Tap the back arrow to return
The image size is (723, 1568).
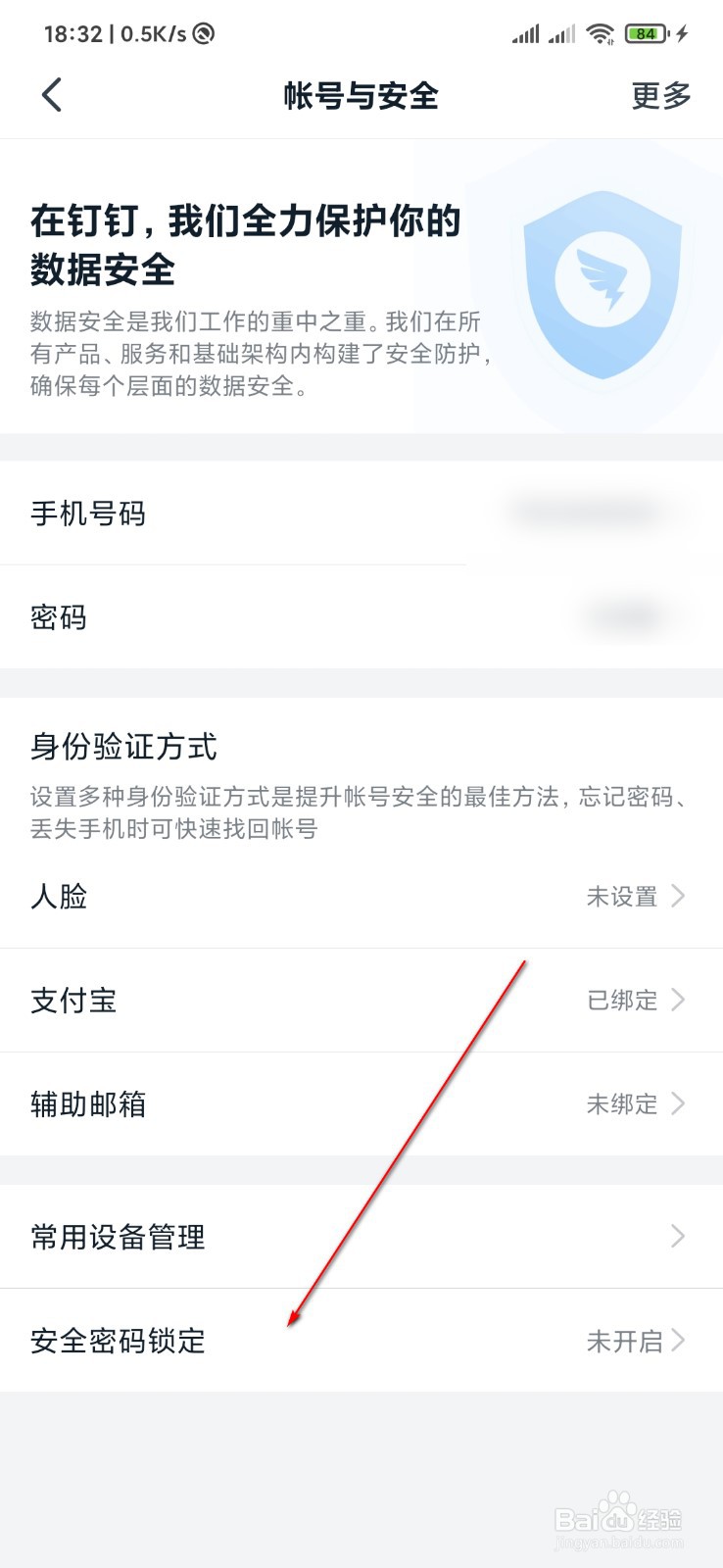(52, 95)
